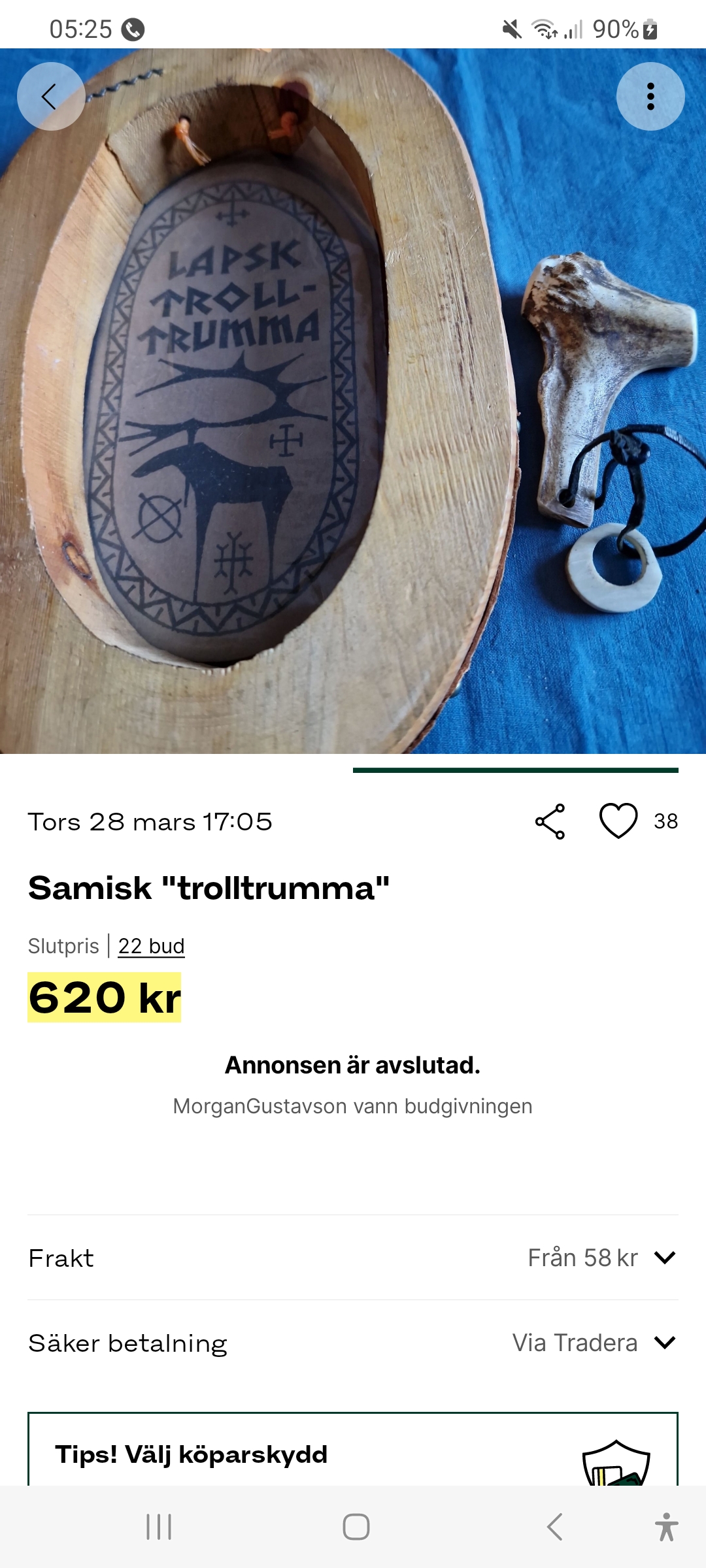This screenshot has width=706, height=1568.
Task: Expand the Säker betalning section
Action: click(664, 1343)
